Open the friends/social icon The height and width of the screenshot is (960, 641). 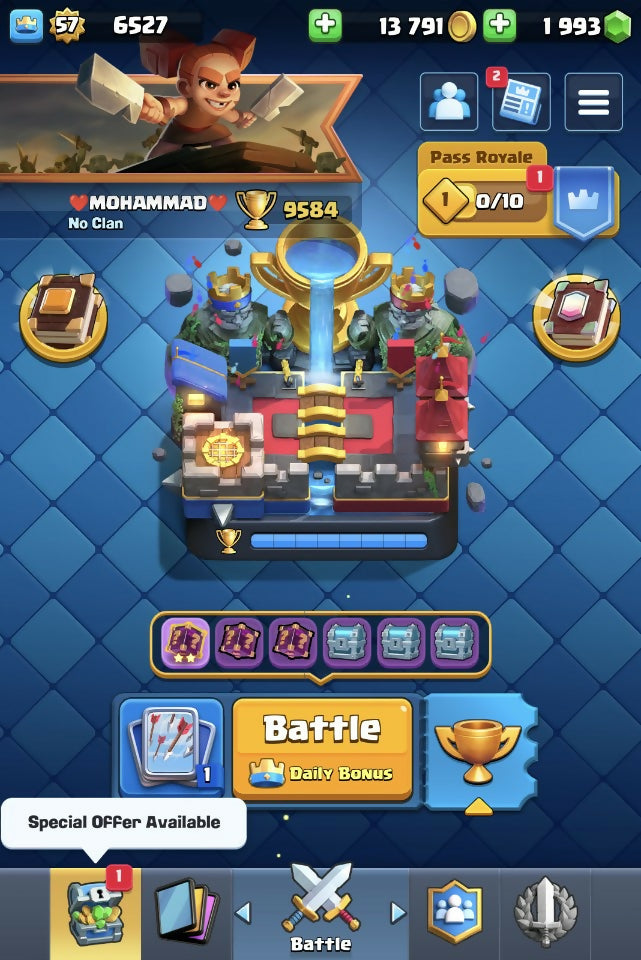pyautogui.click(x=448, y=102)
